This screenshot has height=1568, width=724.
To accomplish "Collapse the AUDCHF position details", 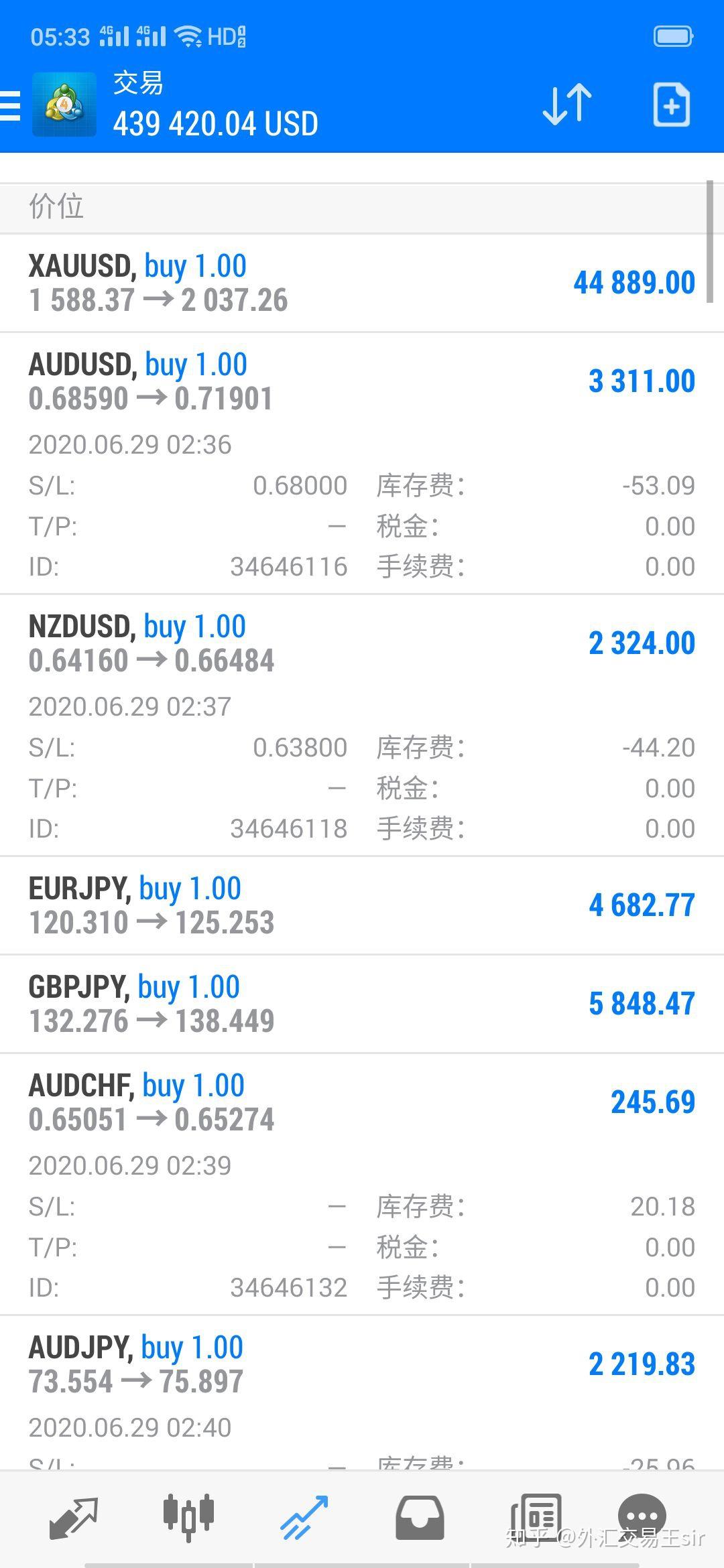I will tap(362, 1102).
